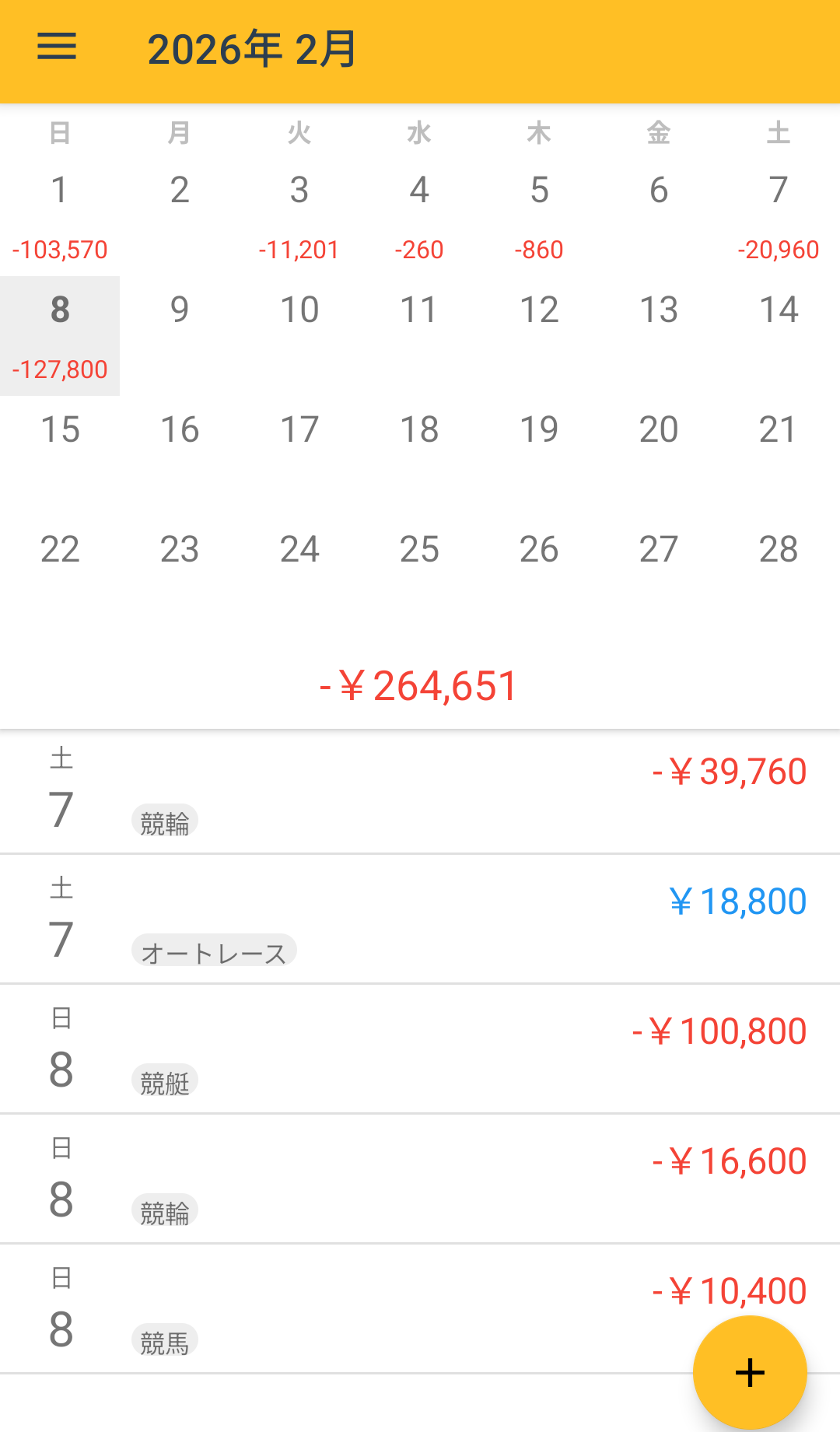This screenshot has width=840, height=1432.
Task: Open the オートレース entry of ¥18,800
Action: [x=420, y=919]
